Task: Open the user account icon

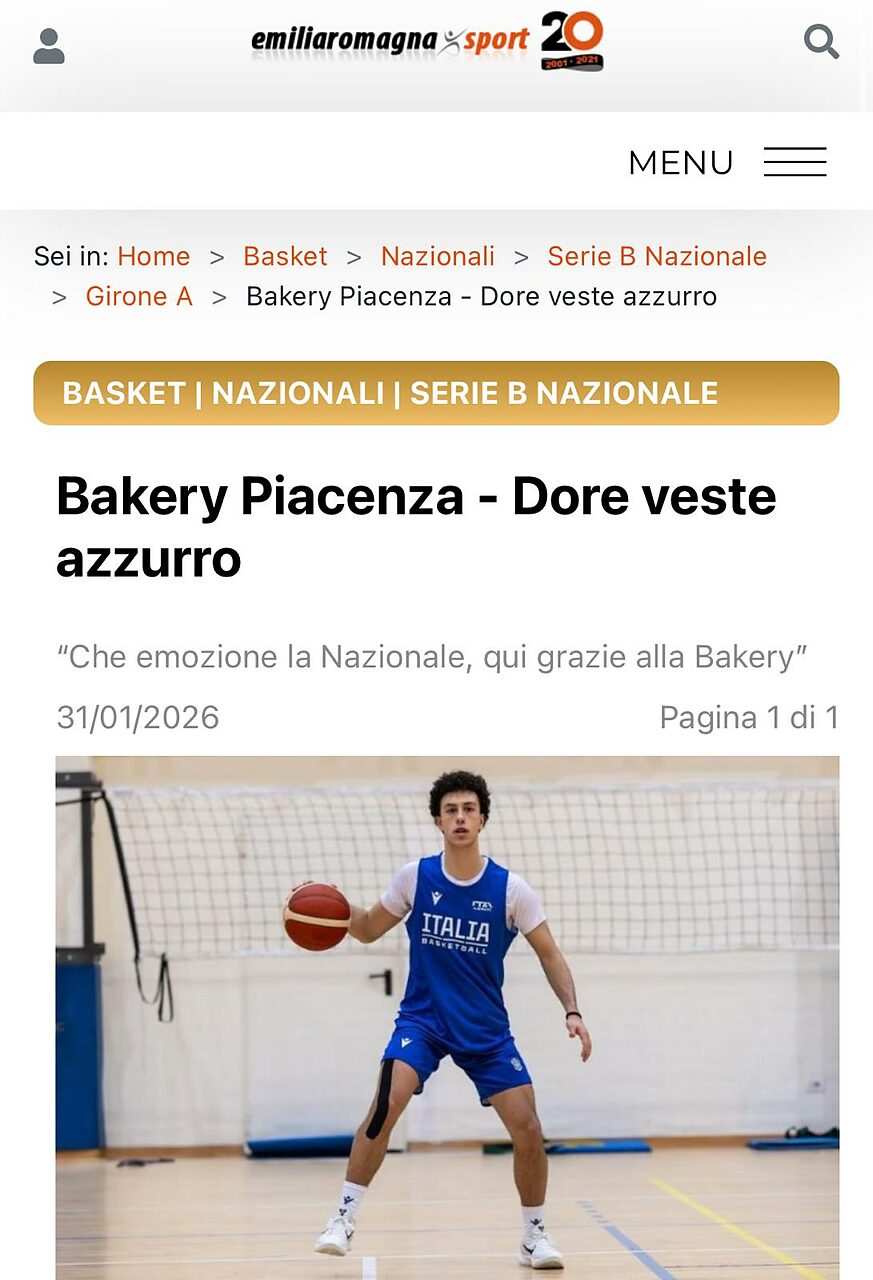Action: (49, 46)
